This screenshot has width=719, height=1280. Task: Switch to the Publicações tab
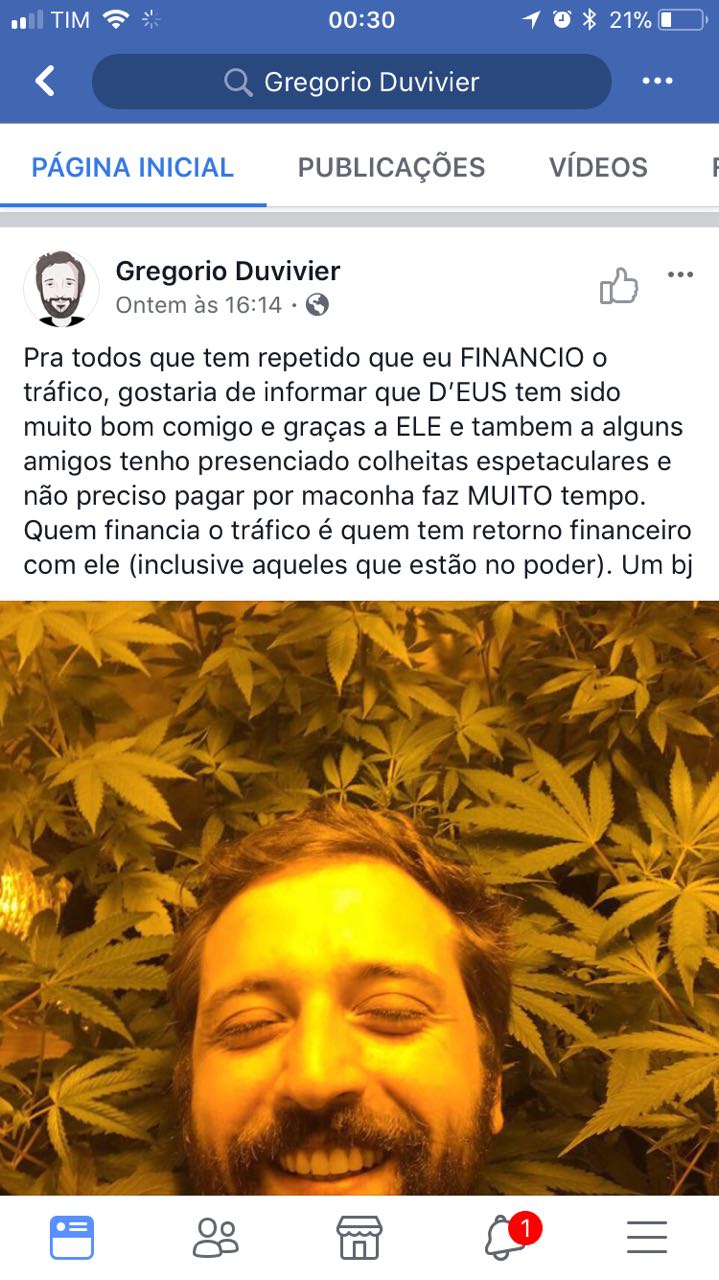coord(391,167)
